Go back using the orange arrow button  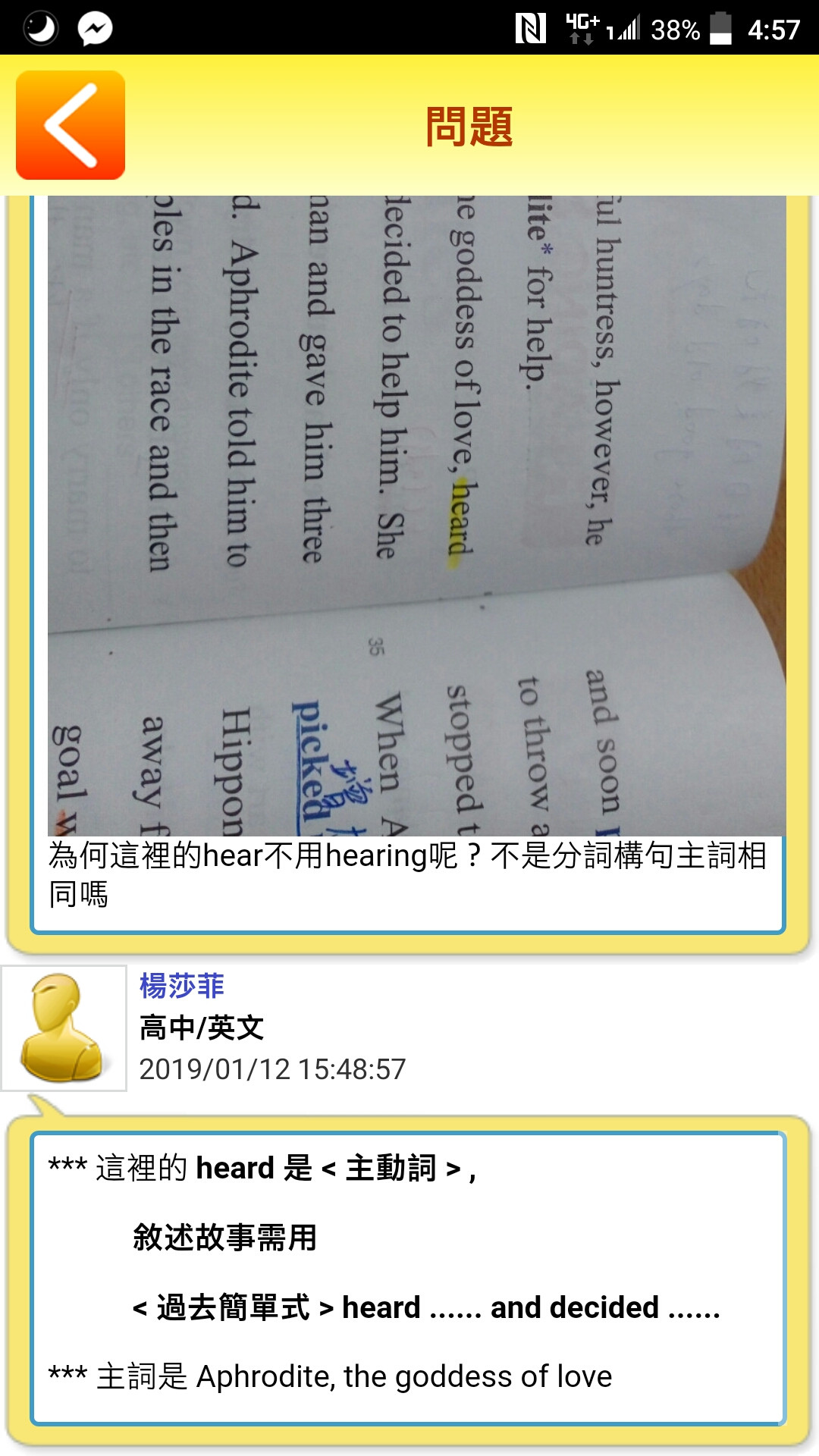[x=71, y=125]
